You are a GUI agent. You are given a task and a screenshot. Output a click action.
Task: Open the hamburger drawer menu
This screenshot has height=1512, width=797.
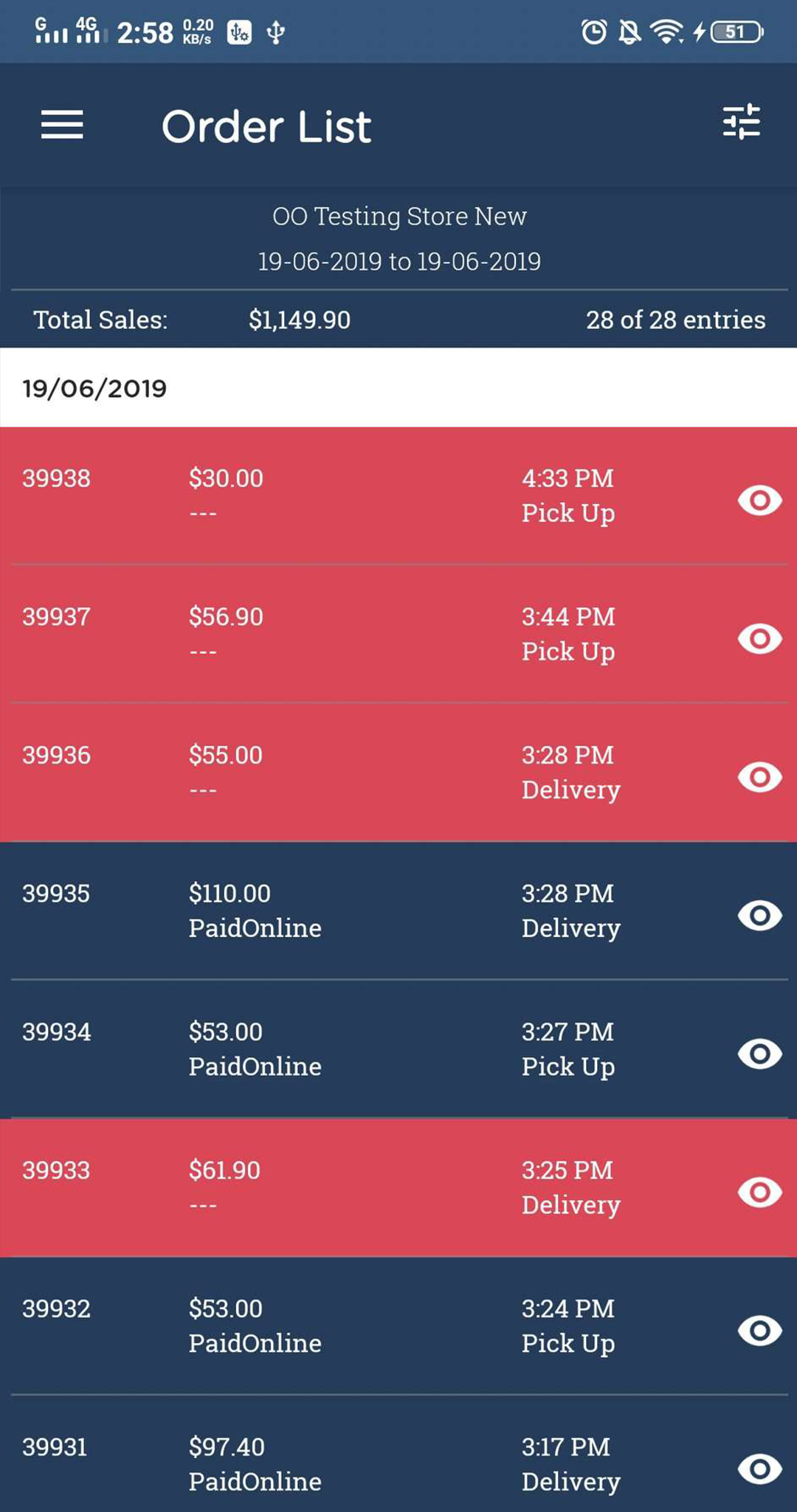(62, 125)
